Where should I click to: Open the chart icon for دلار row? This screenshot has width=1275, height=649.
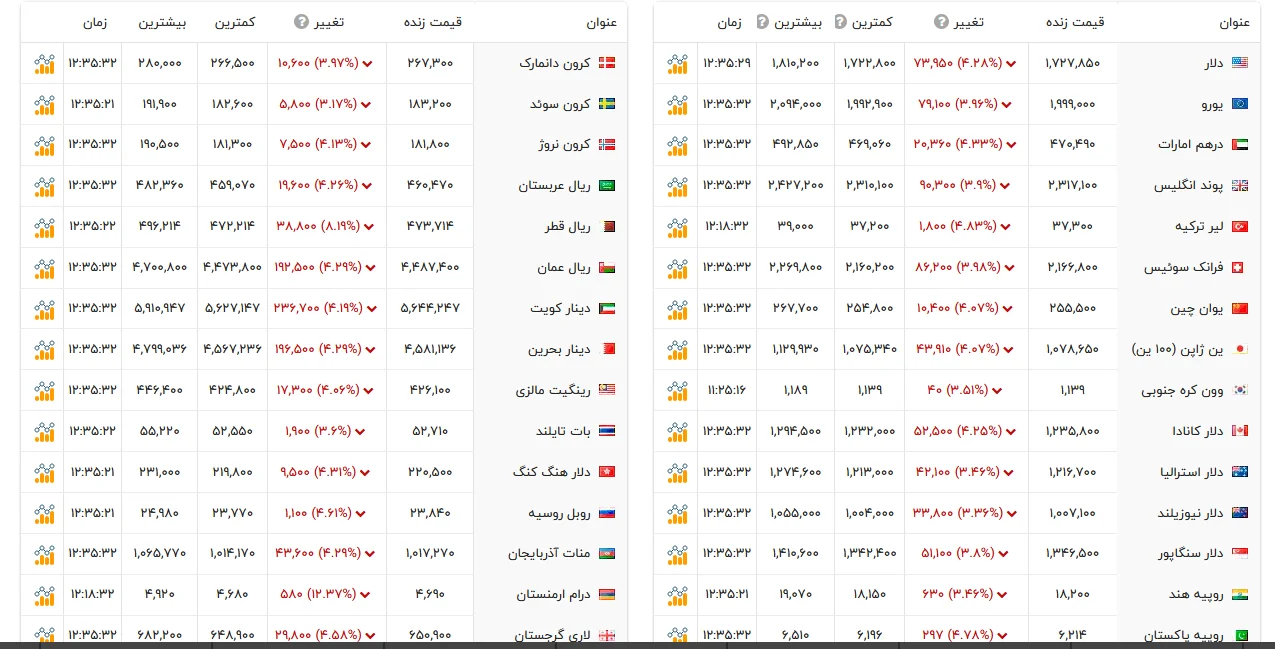pyautogui.click(x=677, y=64)
